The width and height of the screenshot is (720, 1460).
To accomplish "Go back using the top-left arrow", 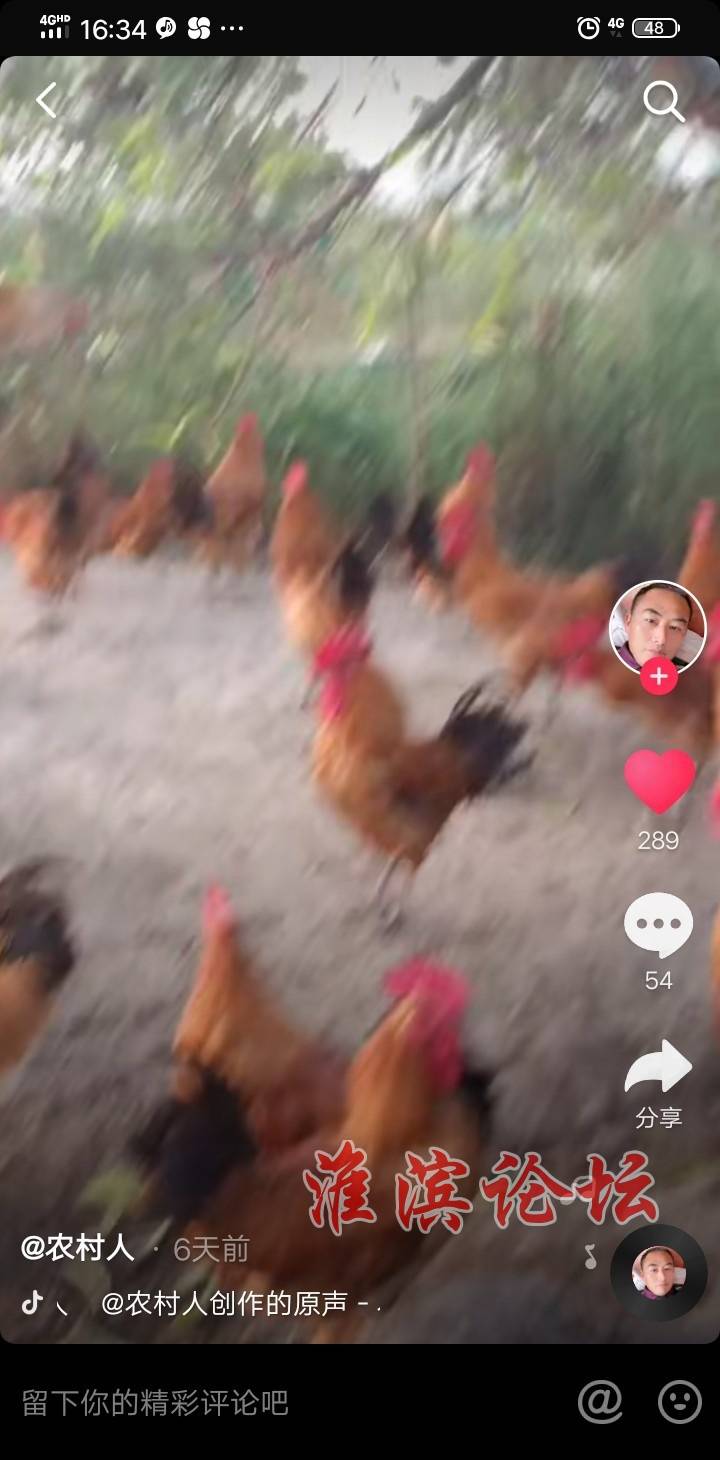I will click(46, 100).
